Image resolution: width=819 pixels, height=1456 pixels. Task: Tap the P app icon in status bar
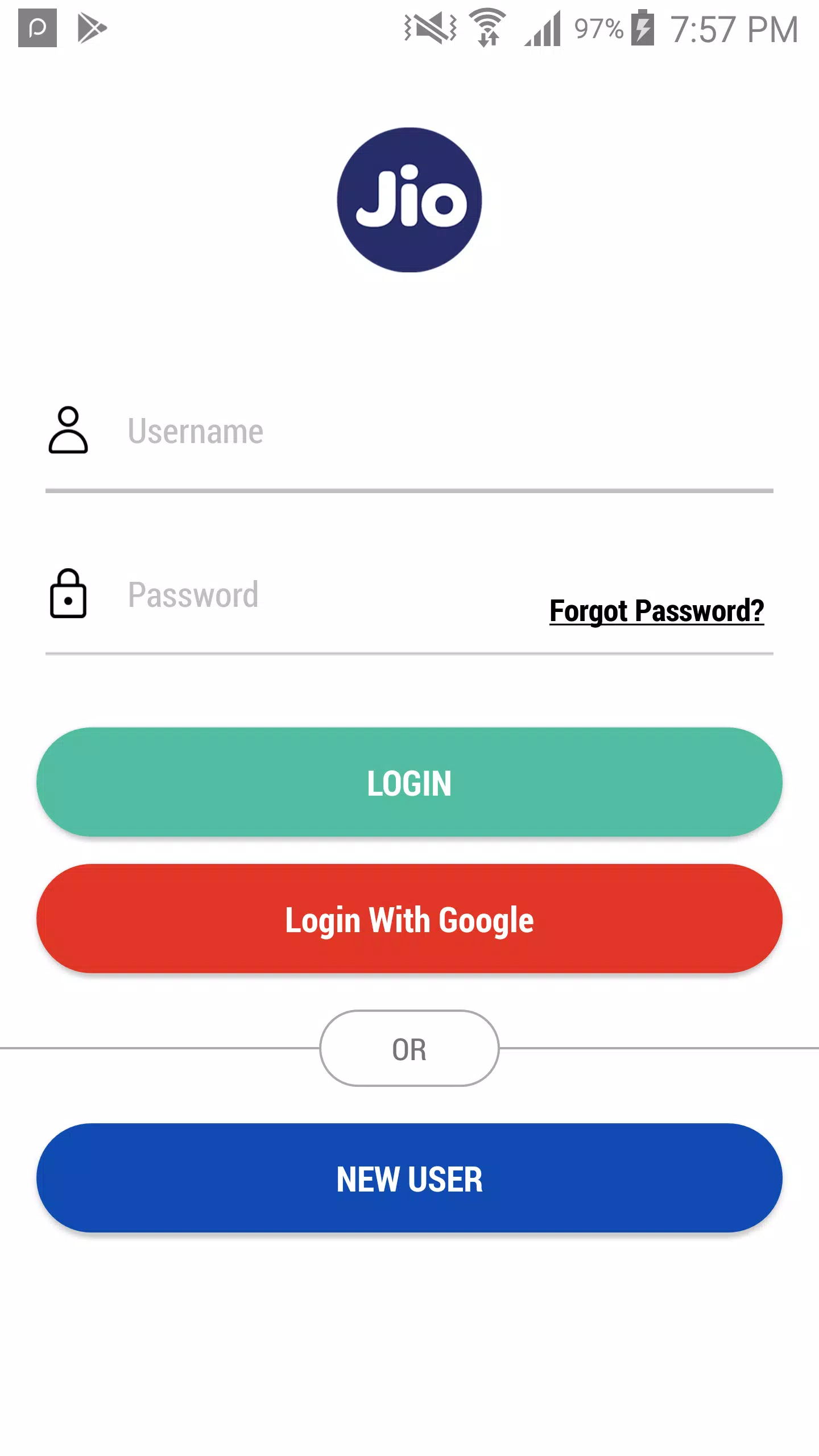pos(36,28)
